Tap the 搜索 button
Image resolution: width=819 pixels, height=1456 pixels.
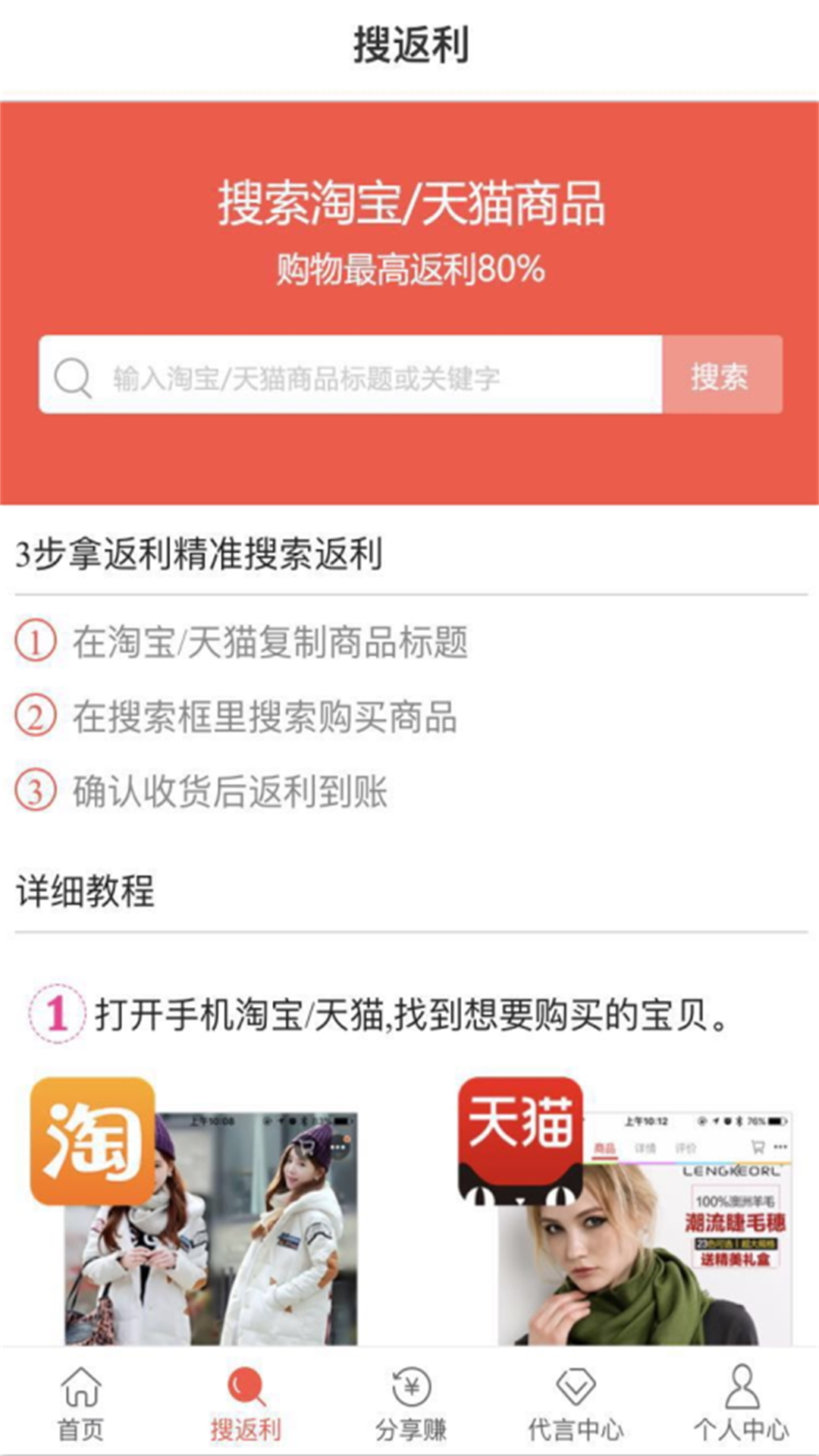[x=721, y=375]
